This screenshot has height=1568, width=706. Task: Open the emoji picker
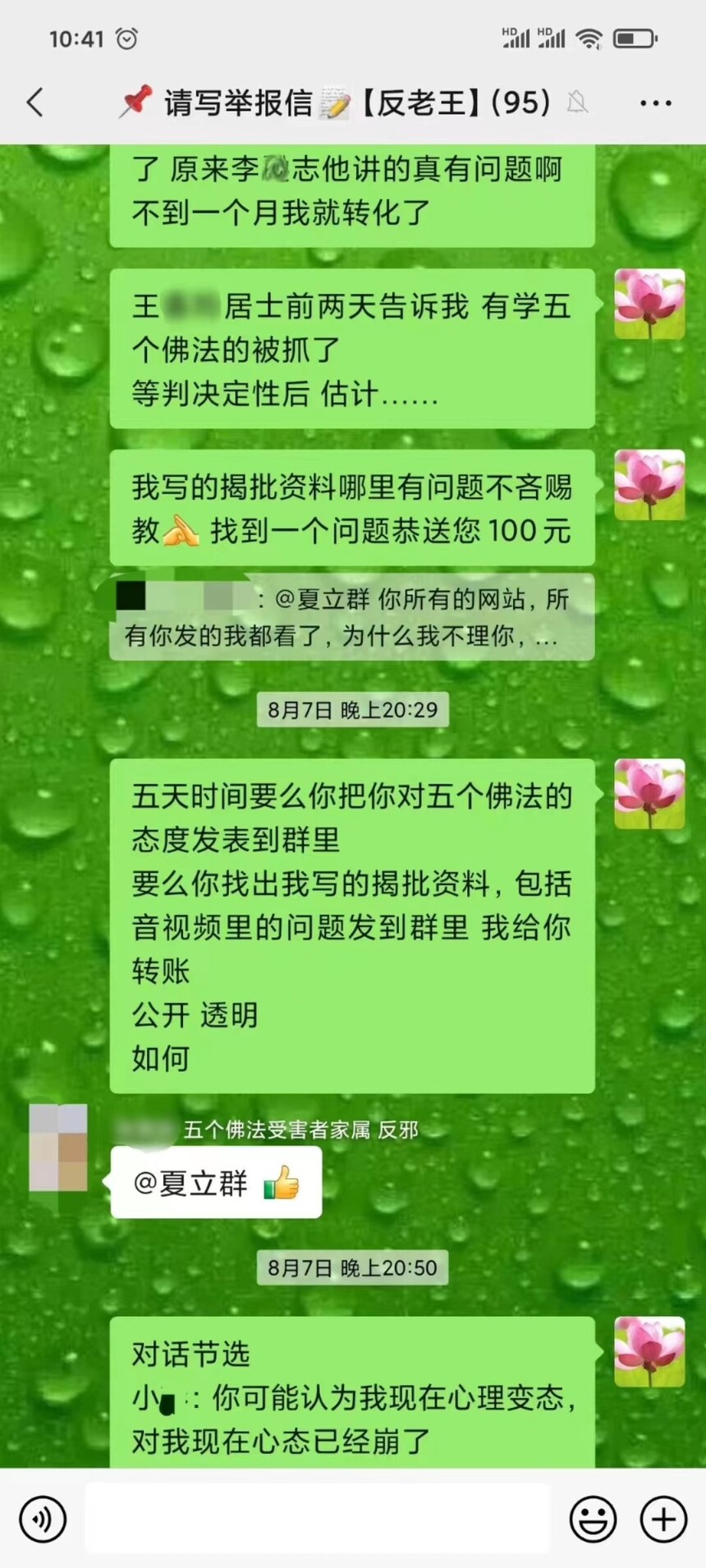pyautogui.click(x=593, y=1519)
